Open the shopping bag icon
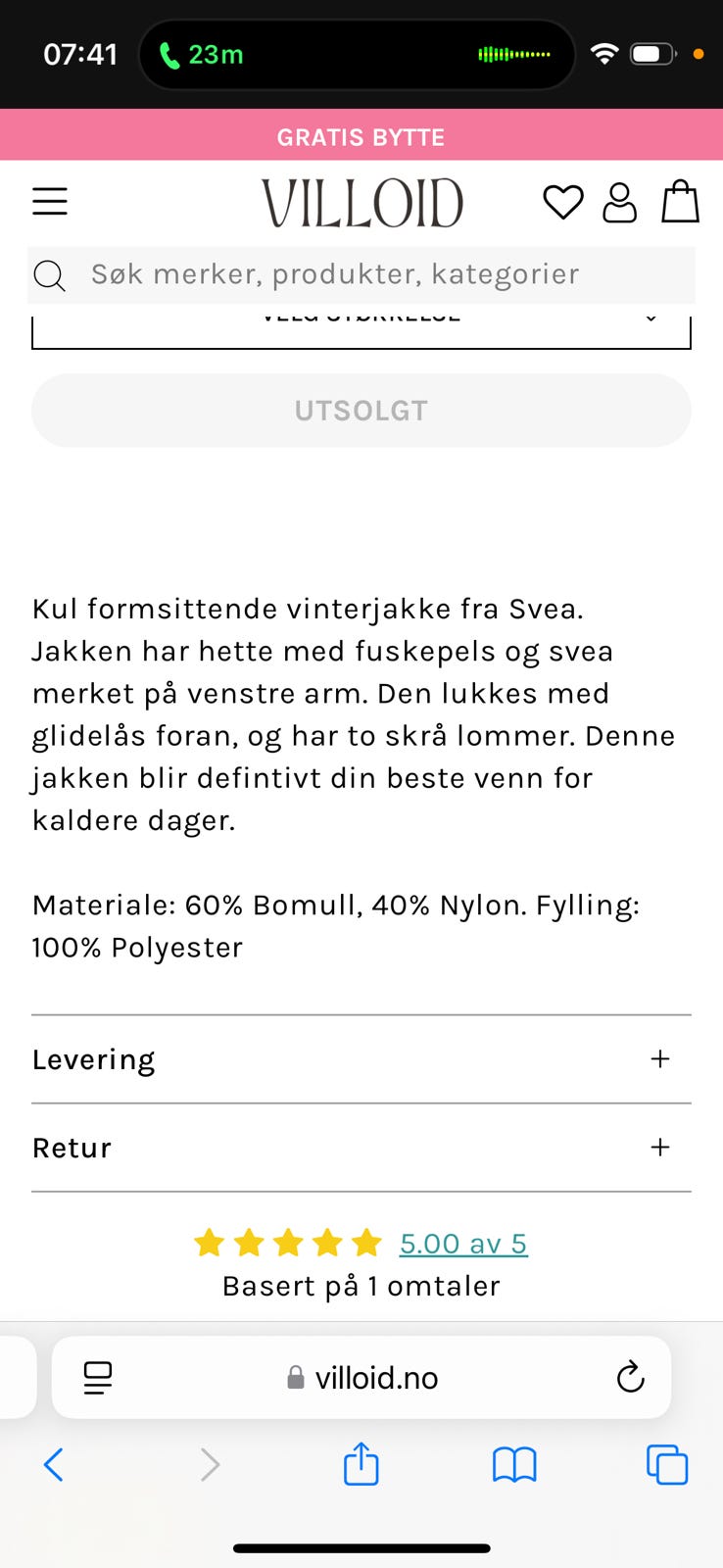The width and height of the screenshot is (723, 1568). (679, 202)
